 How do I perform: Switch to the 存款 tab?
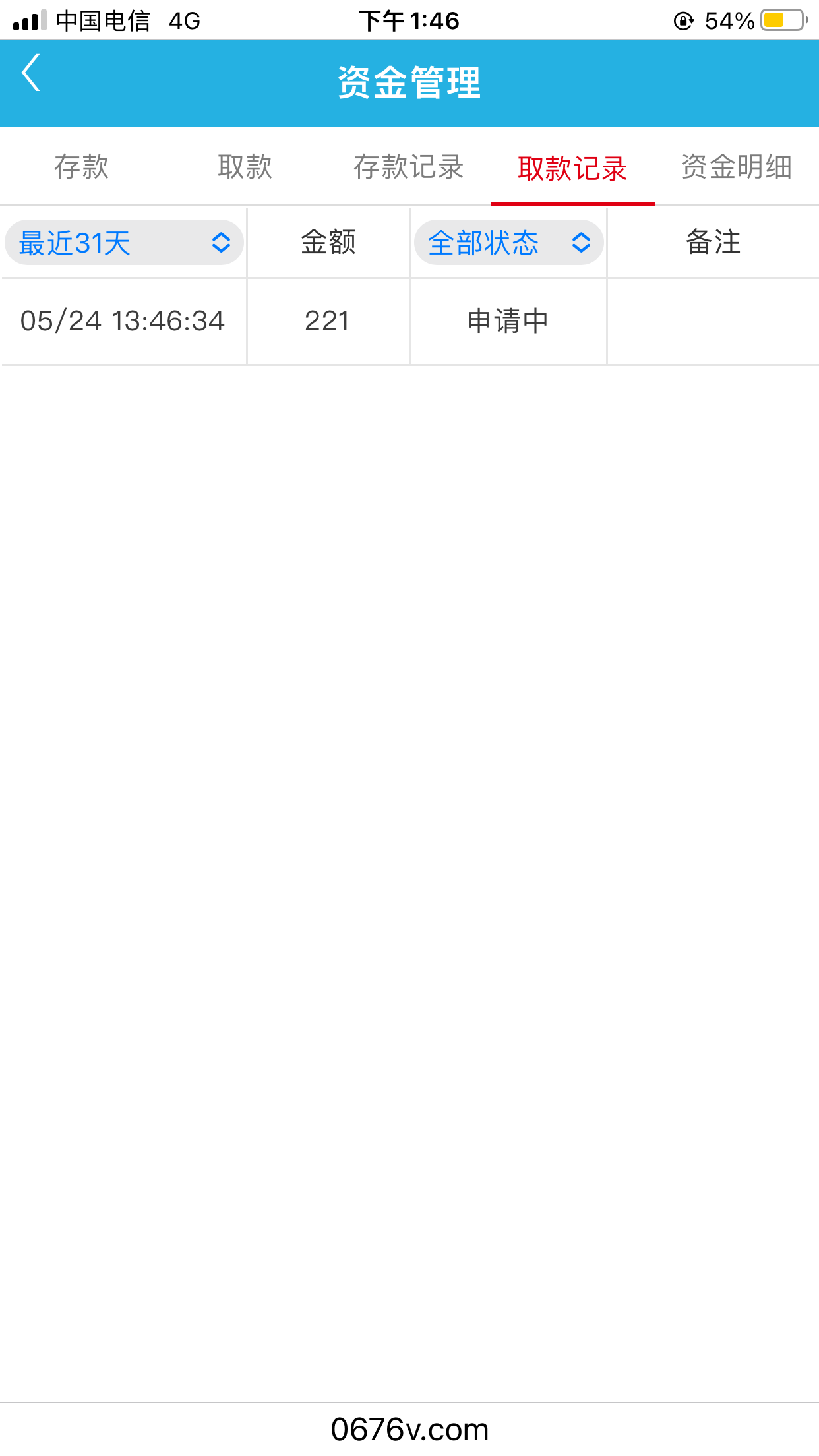pyautogui.click(x=82, y=167)
